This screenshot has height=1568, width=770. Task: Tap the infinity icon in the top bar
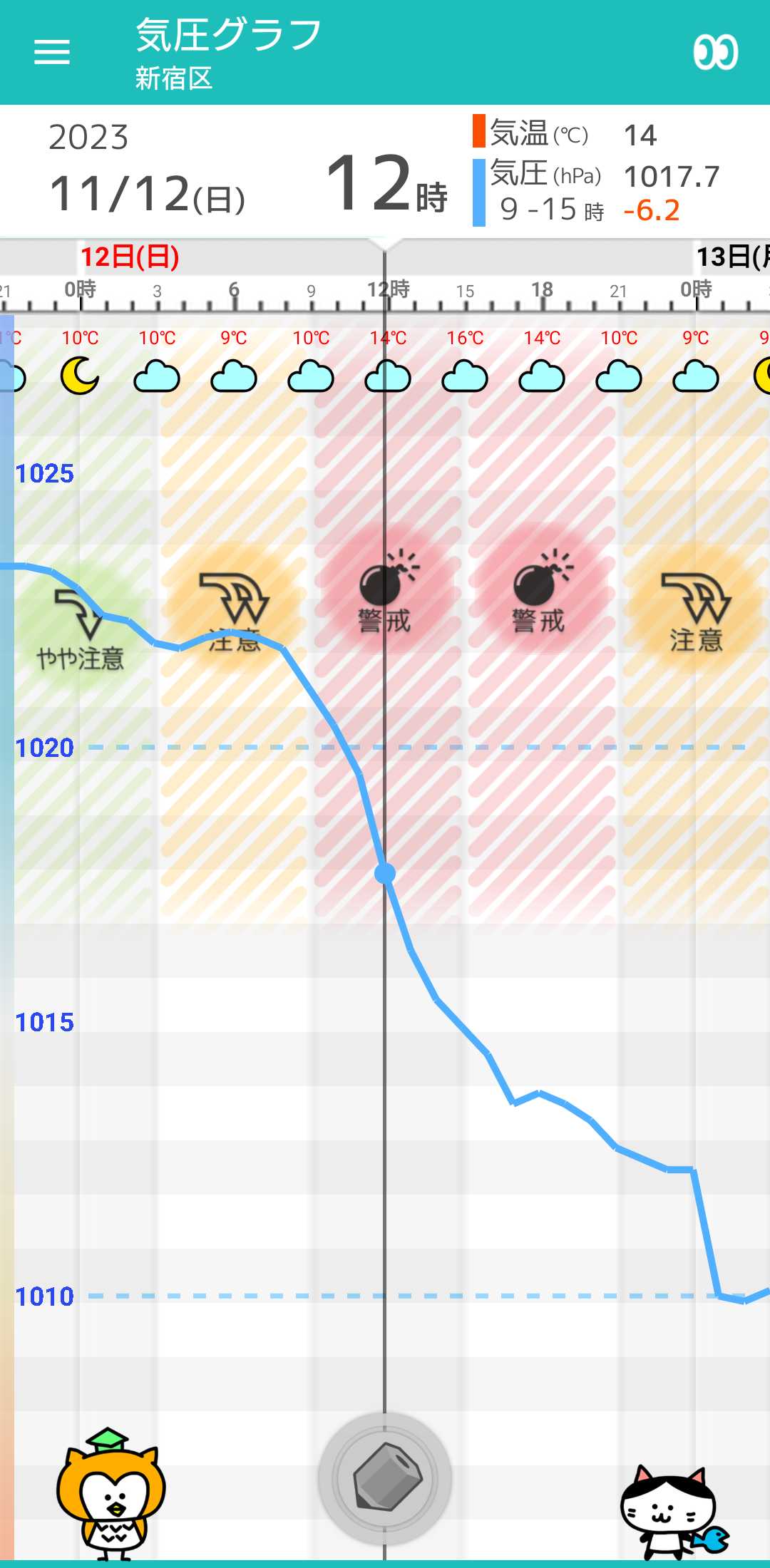click(716, 52)
